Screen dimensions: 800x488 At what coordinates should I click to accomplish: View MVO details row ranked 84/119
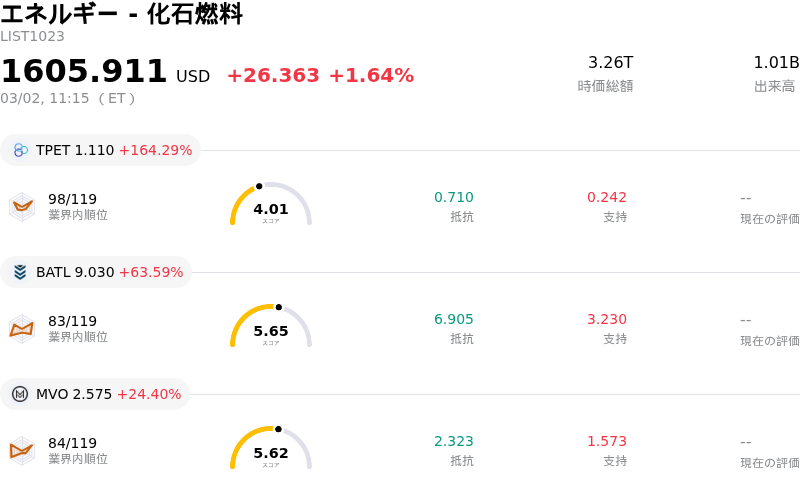click(400, 449)
